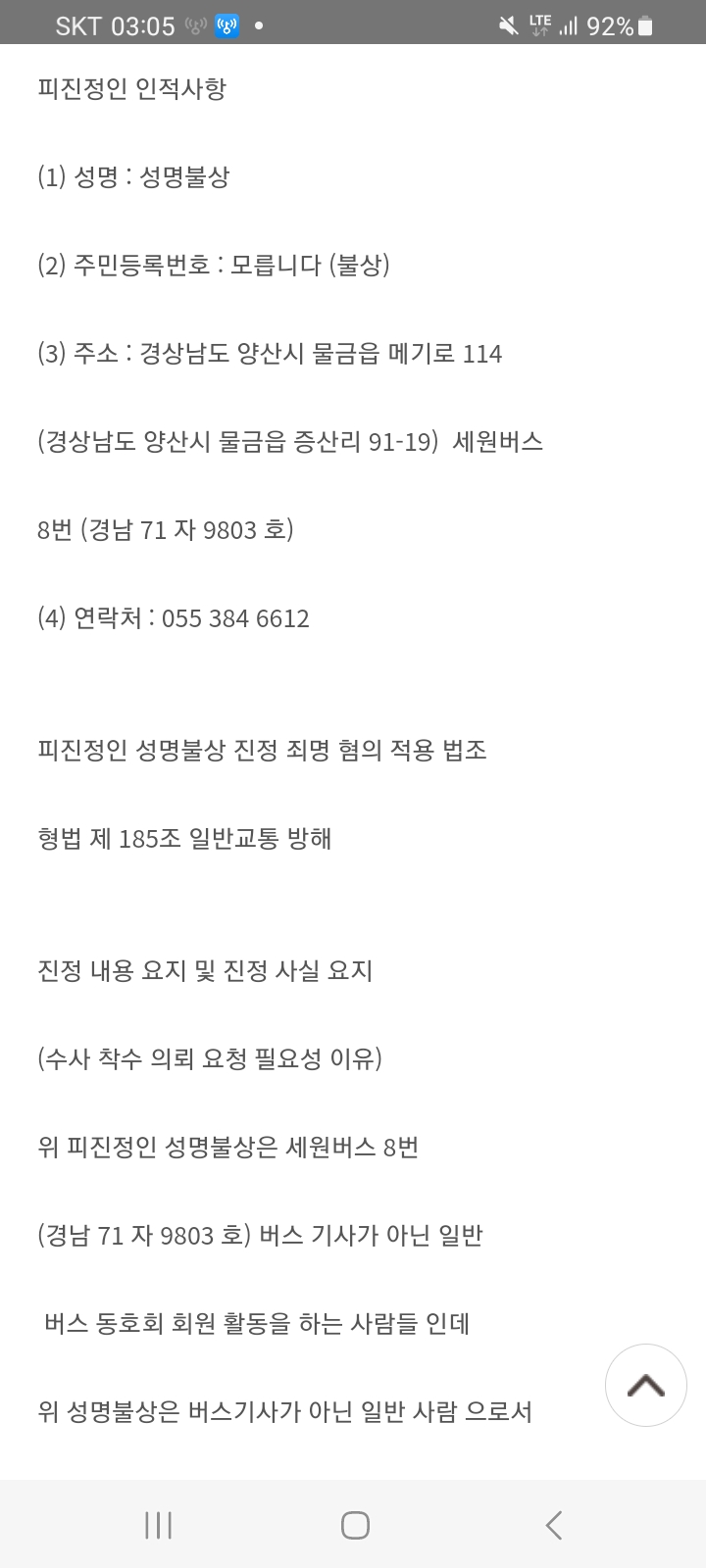
Task: Open recent apps from the navigation bar
Action: coord(158,1525)
